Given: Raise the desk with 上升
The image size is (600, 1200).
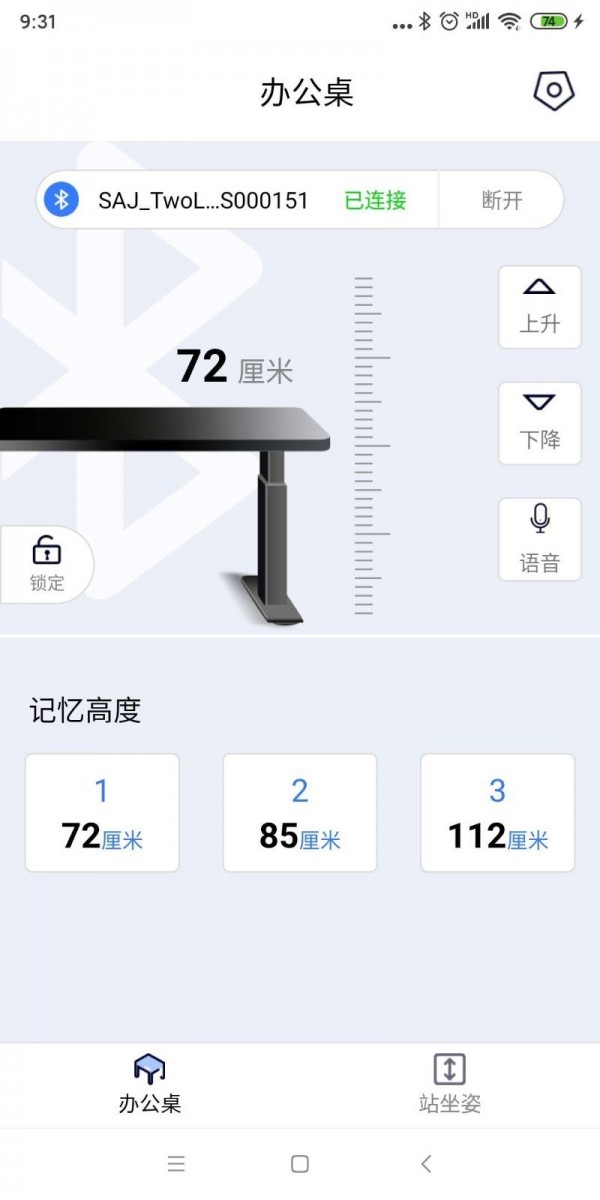Looking at the screenshot, I should pos(540,307).
